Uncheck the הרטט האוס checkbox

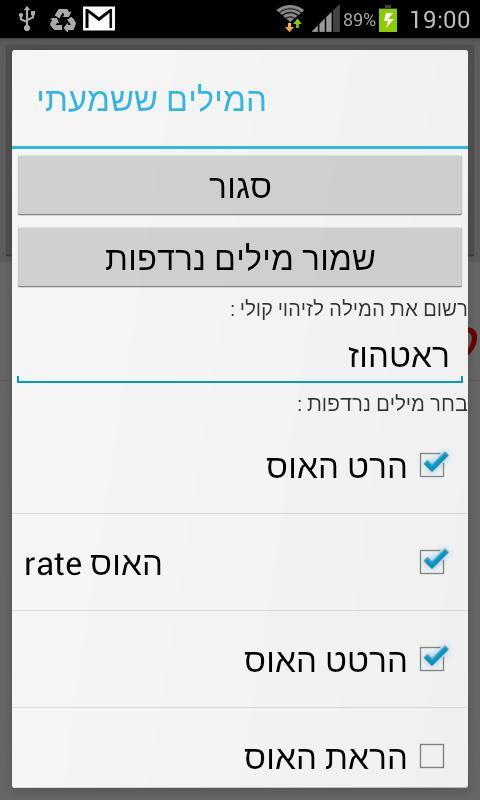[x=433, y=659]
